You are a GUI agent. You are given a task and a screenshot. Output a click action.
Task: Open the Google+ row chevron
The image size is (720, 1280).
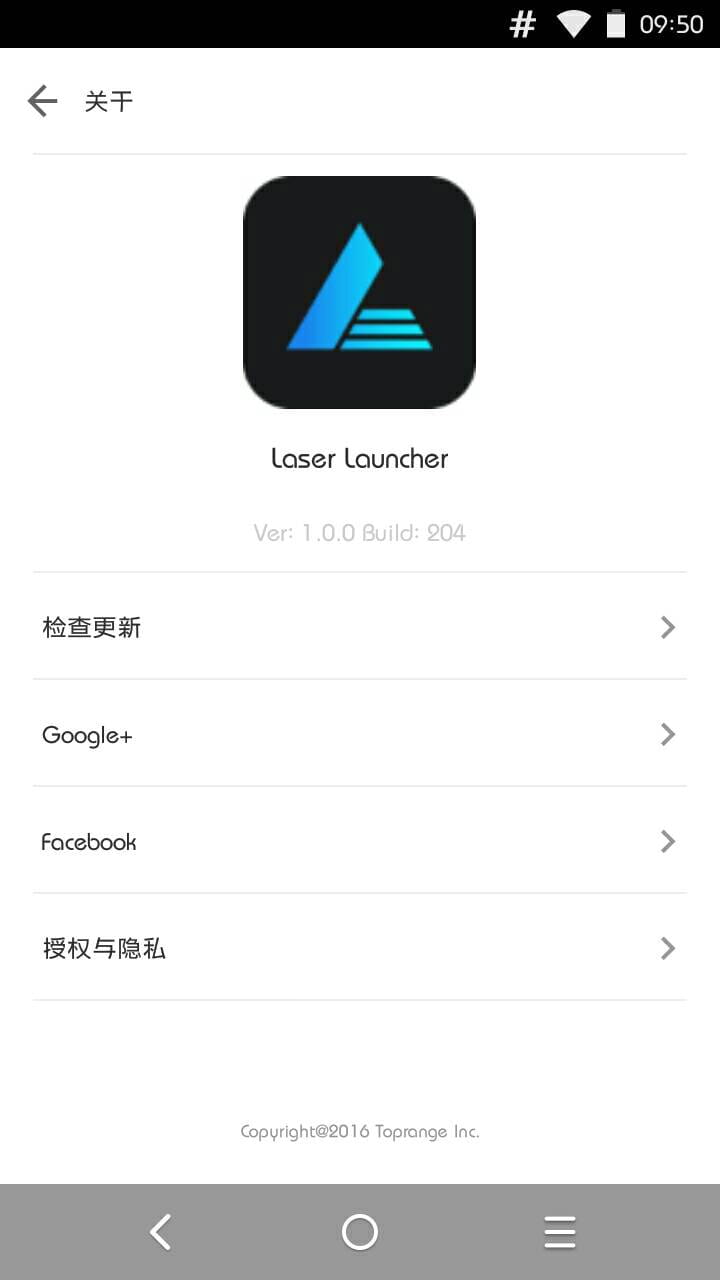click(x=667, y=734)
